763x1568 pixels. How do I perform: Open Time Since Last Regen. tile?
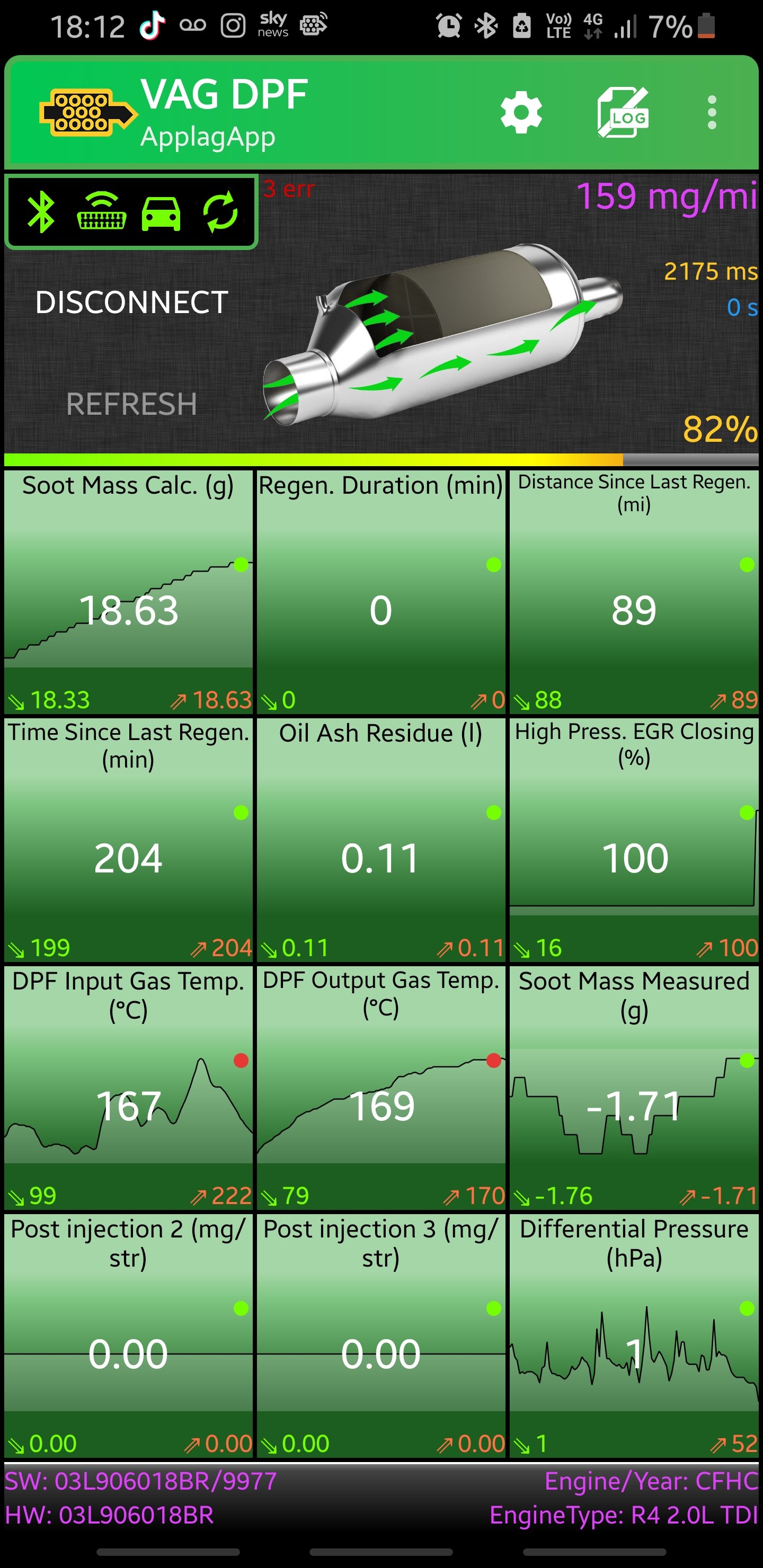pos(128,840)
